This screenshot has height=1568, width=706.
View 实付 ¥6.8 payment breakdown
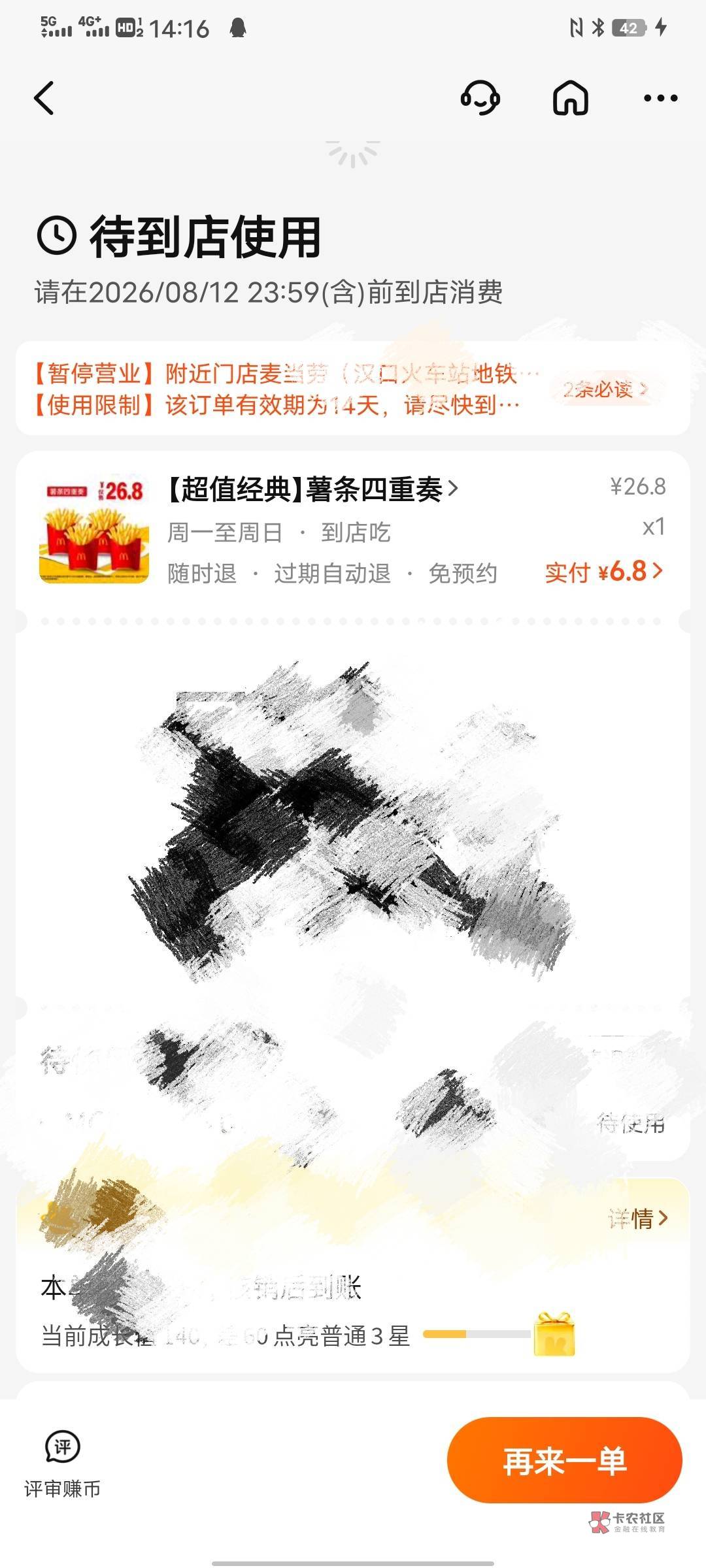point(603,572)
